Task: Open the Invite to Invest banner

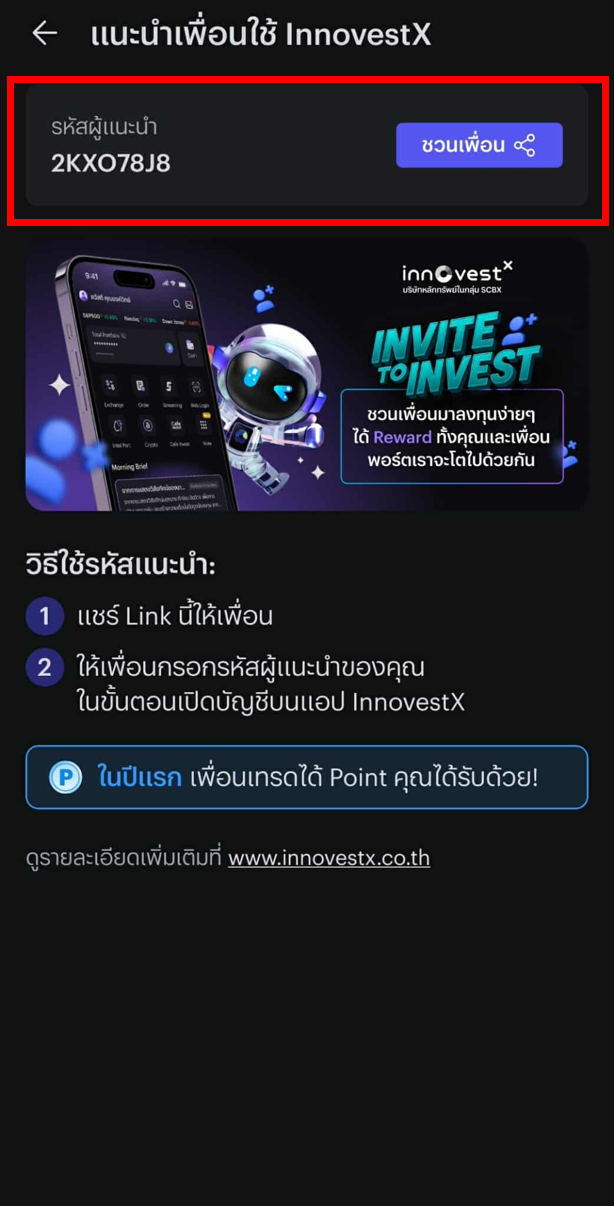Action: pyautogui.click(x=306, y=374)
